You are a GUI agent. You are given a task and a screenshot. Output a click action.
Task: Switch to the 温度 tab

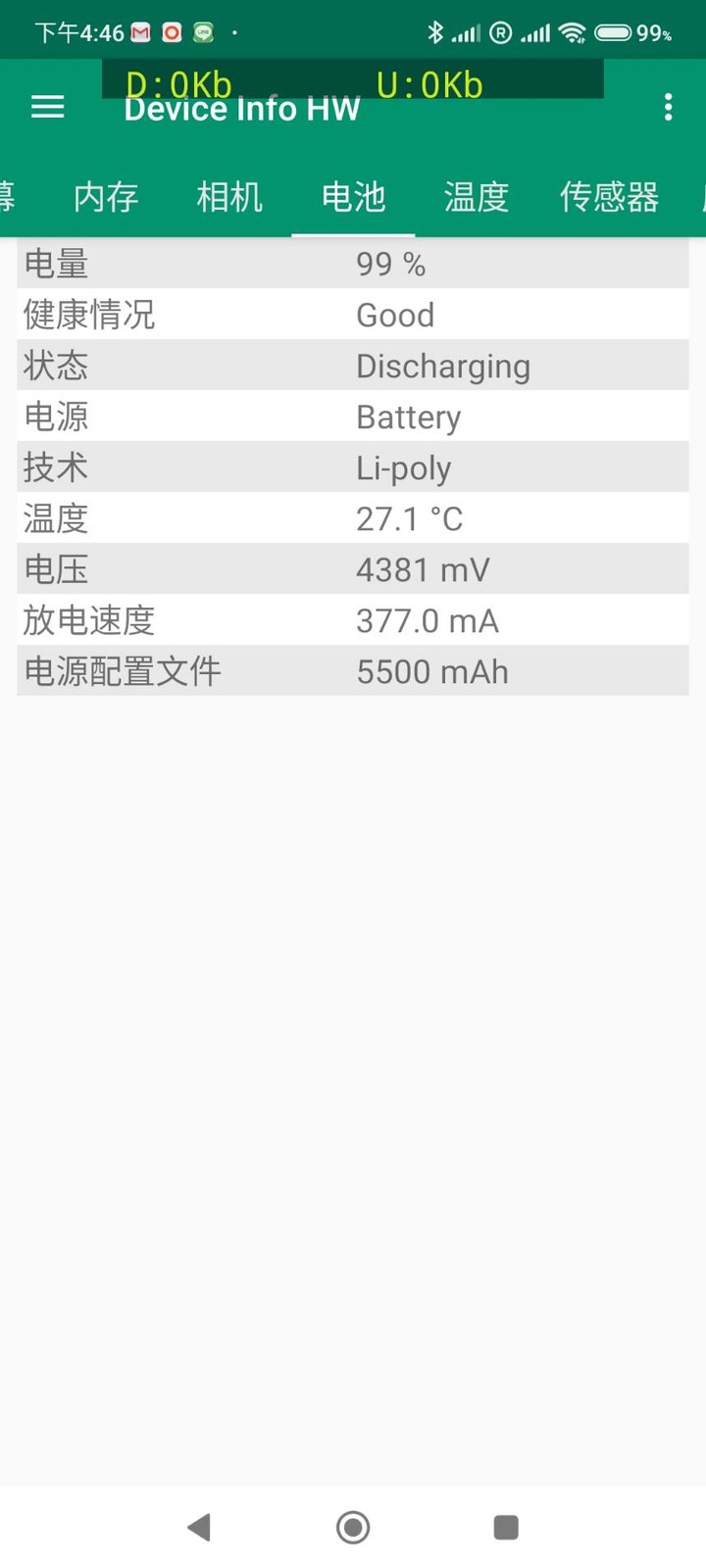coord(477,197)
